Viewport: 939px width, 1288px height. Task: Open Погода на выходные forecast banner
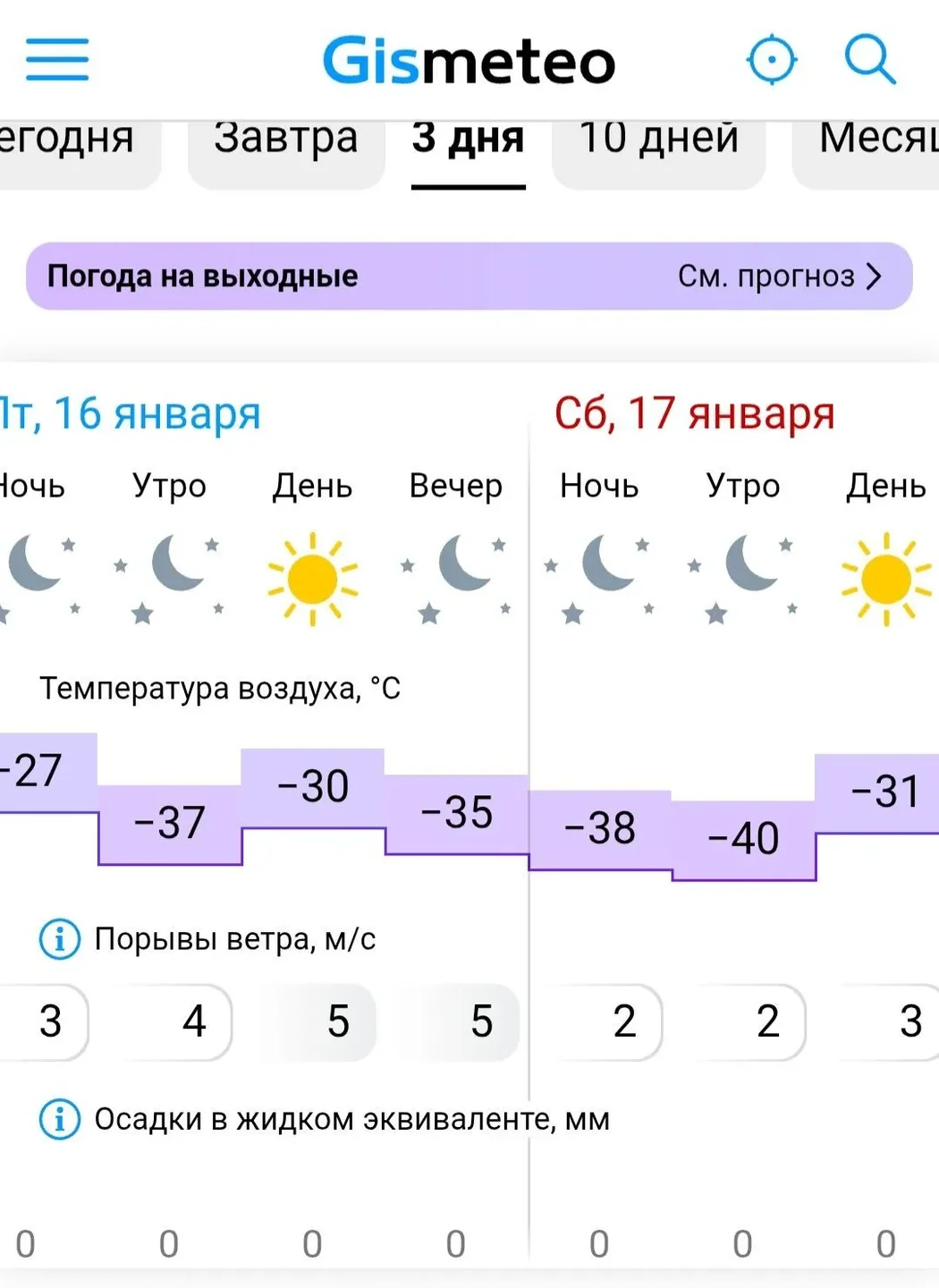pyautogui.click(x=469, y=276)
